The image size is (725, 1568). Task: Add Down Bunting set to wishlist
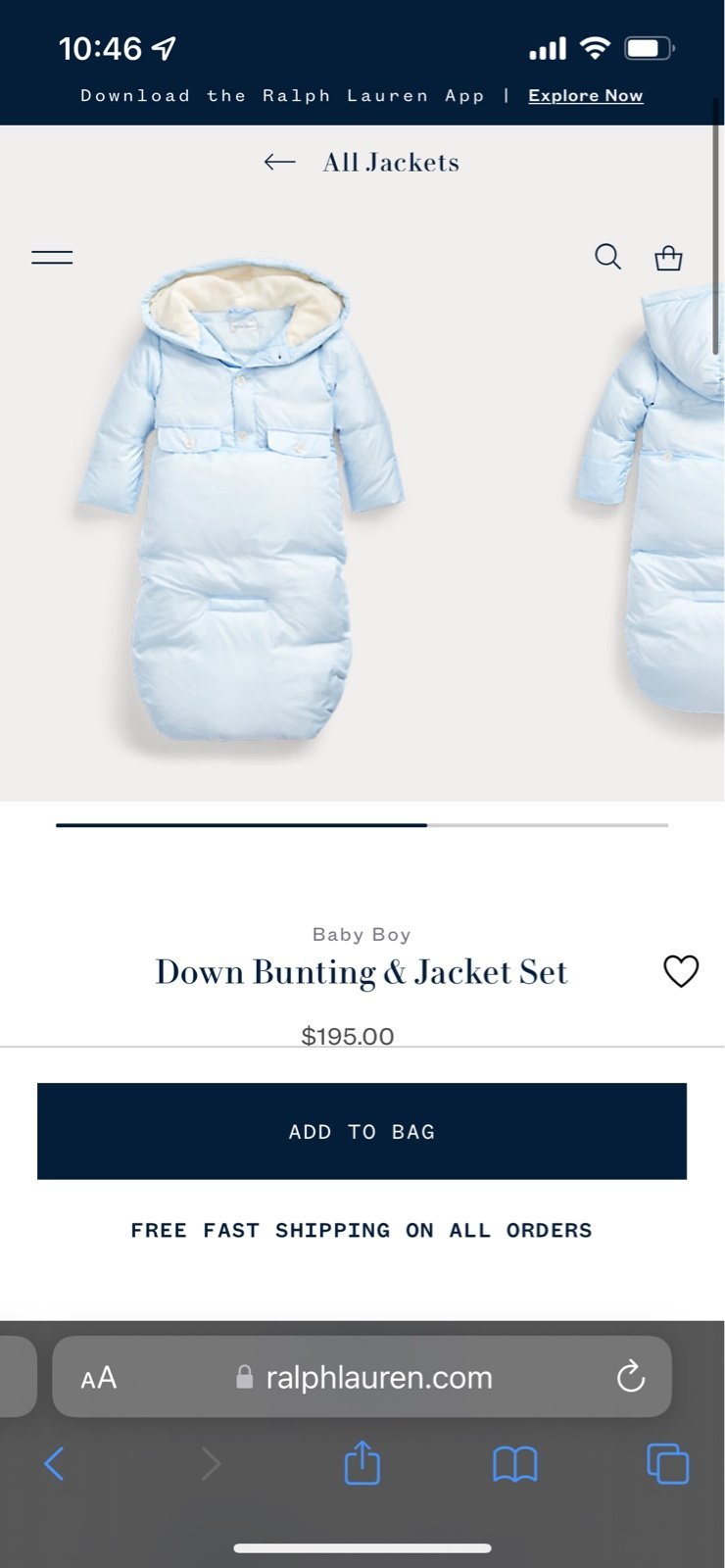point(681,971)
